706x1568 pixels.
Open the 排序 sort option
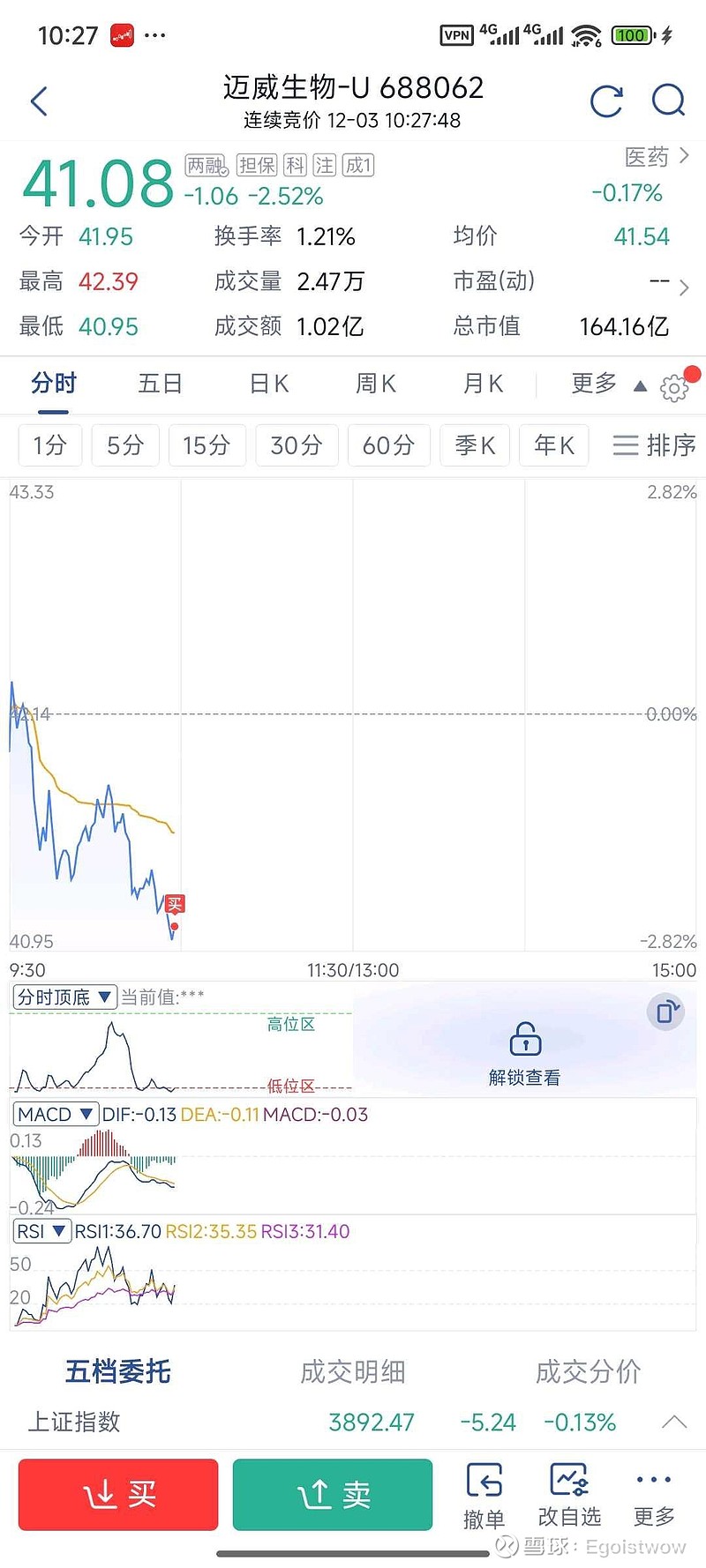pos(655,445)
